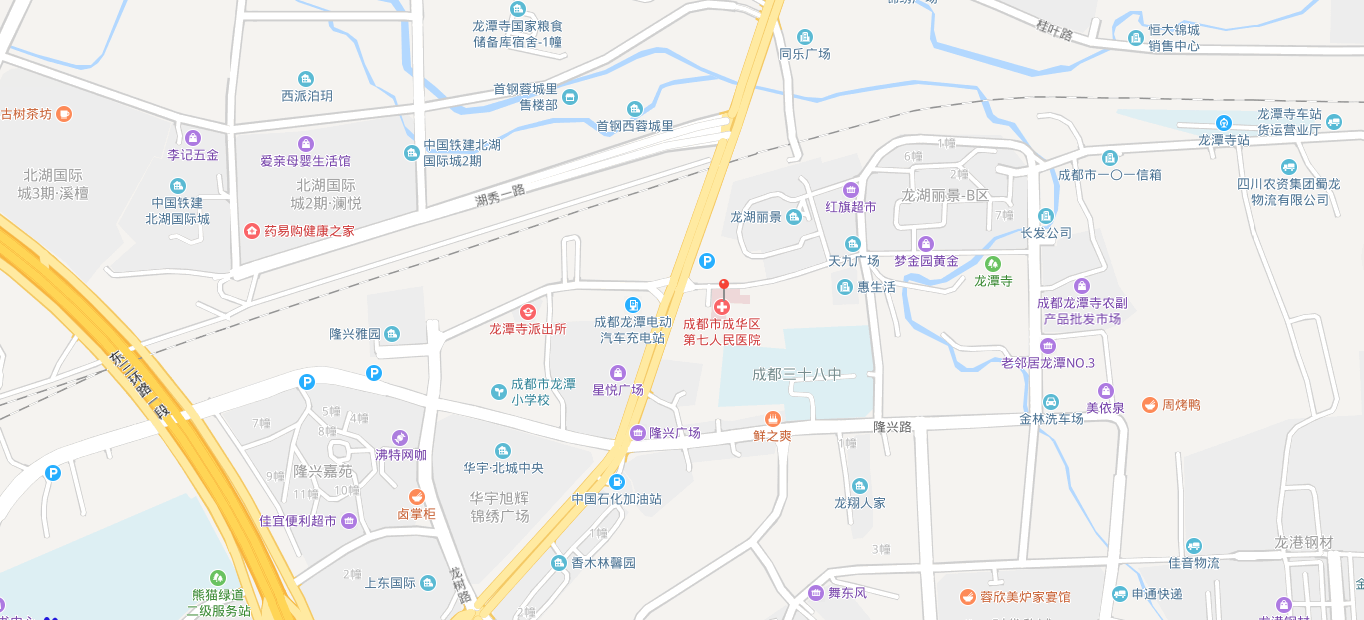Select the 蓉欣美炉家宴馆 restaurant marker
The height and width of the screenshot is (620, 1364).
pyautogui.click(x=967, y=597)
